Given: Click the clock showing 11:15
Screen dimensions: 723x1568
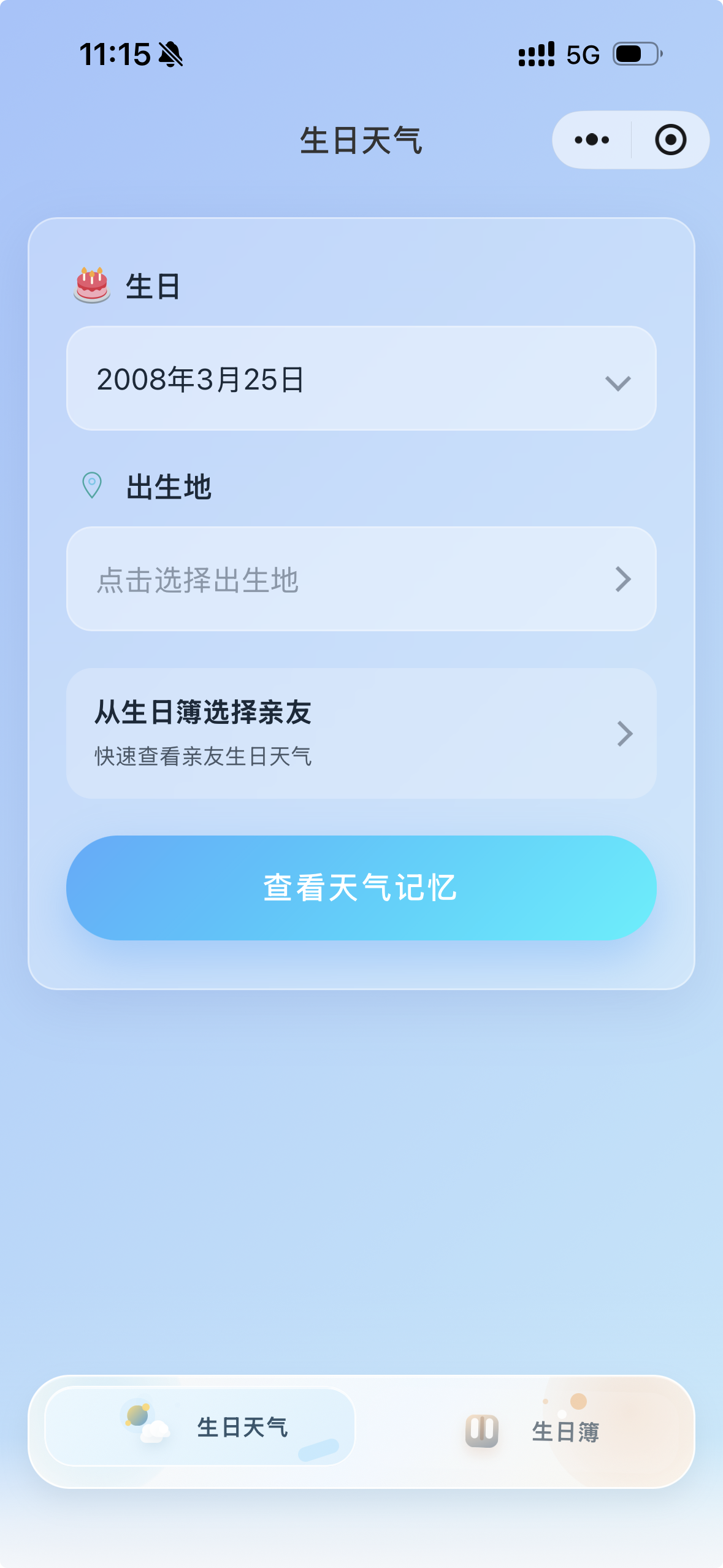Looking at the screenshot, I should (114, 55).
